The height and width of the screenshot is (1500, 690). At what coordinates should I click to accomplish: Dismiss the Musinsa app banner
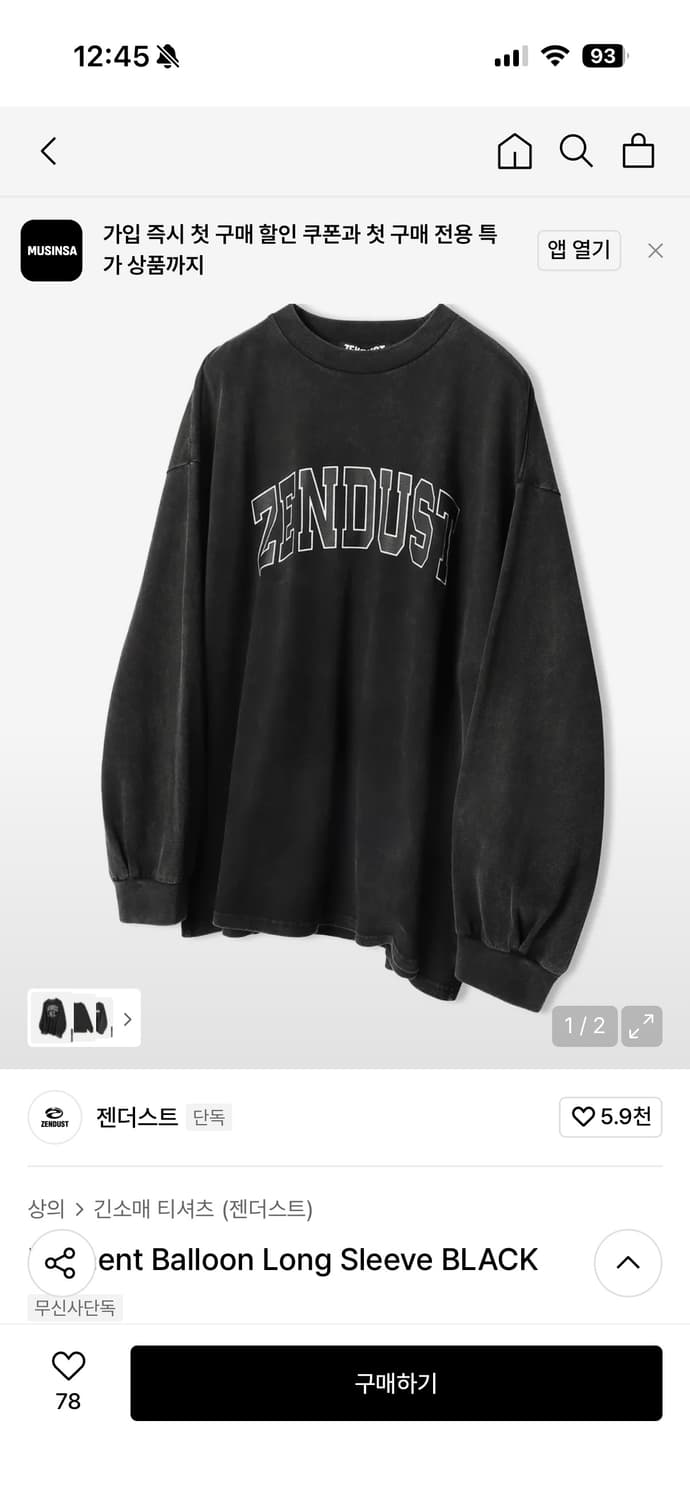tap(656, 251)
